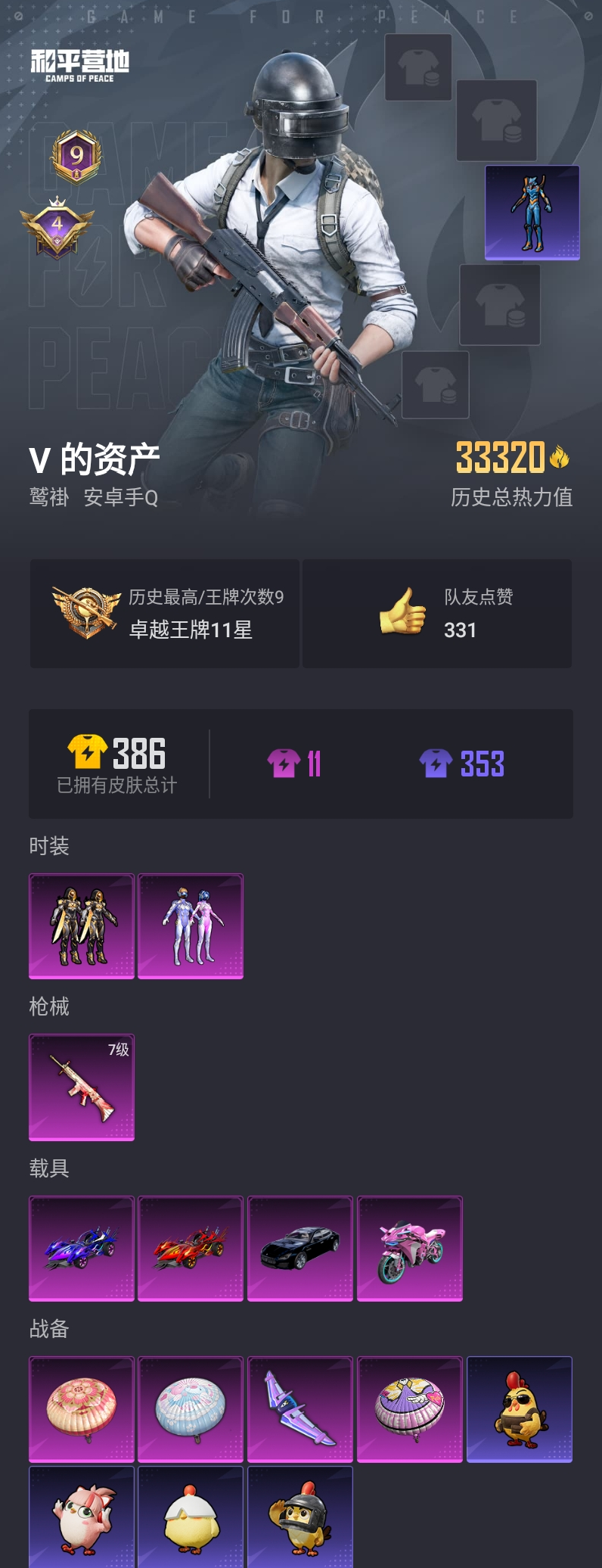Open the purple sports car under 载具
The image size is (602, 1568).
82,1249
